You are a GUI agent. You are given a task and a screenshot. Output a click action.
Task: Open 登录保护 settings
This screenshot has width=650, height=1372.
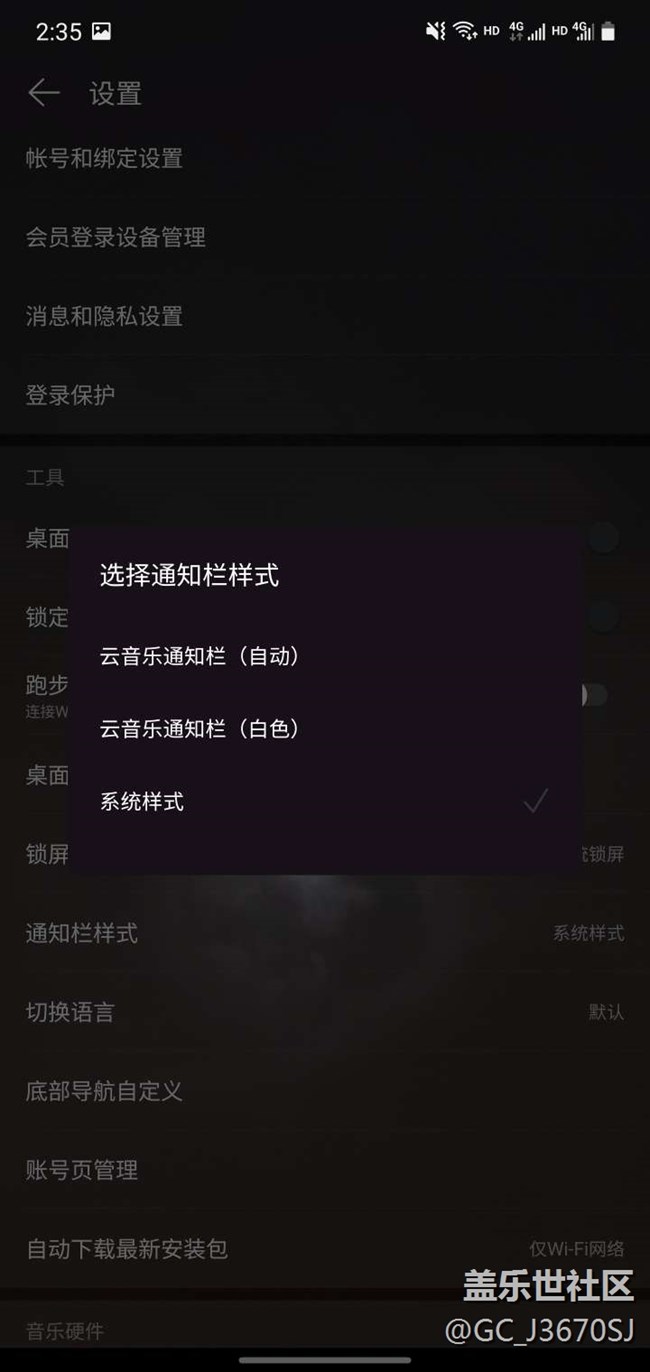pos(70,395)
